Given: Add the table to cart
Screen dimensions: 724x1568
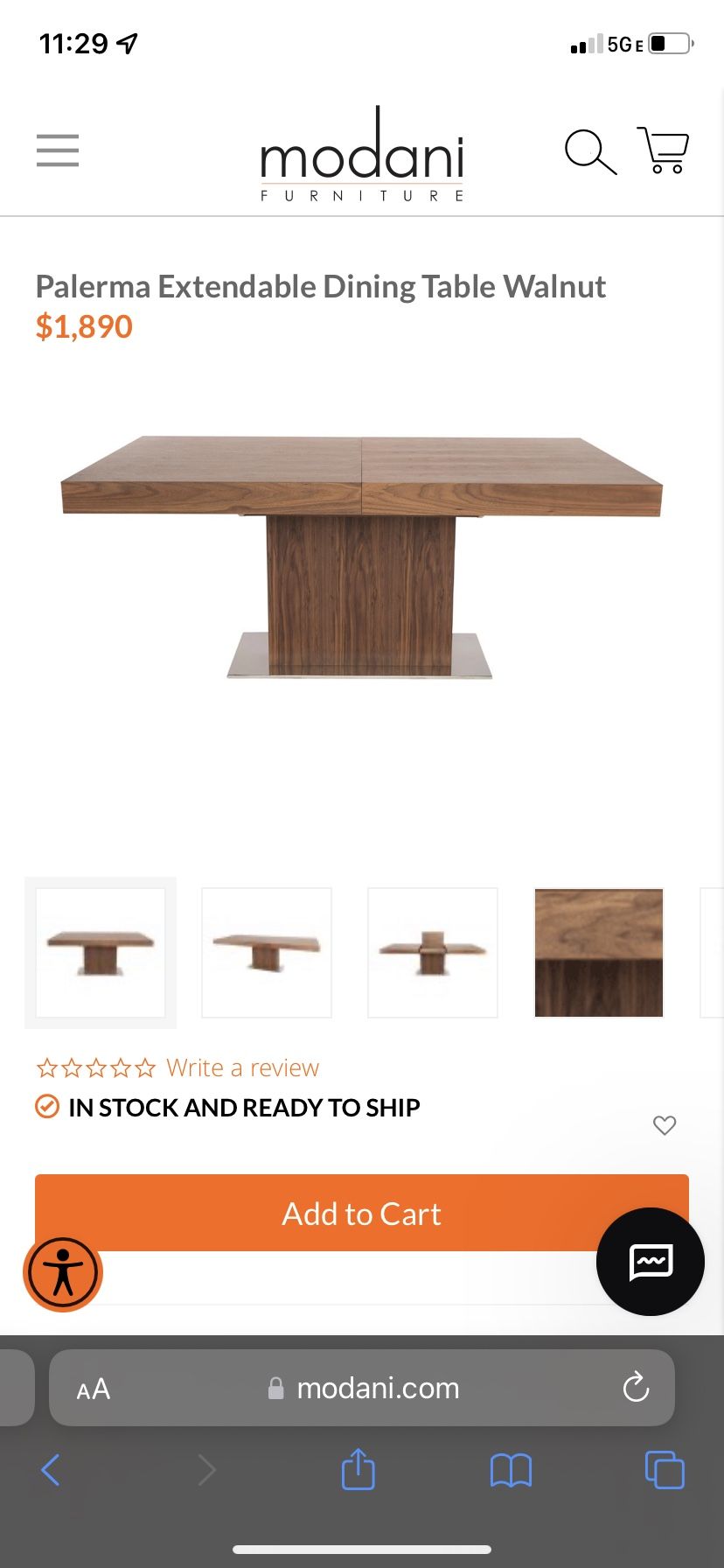Looking at the screenshot, I should [361, 1214].
